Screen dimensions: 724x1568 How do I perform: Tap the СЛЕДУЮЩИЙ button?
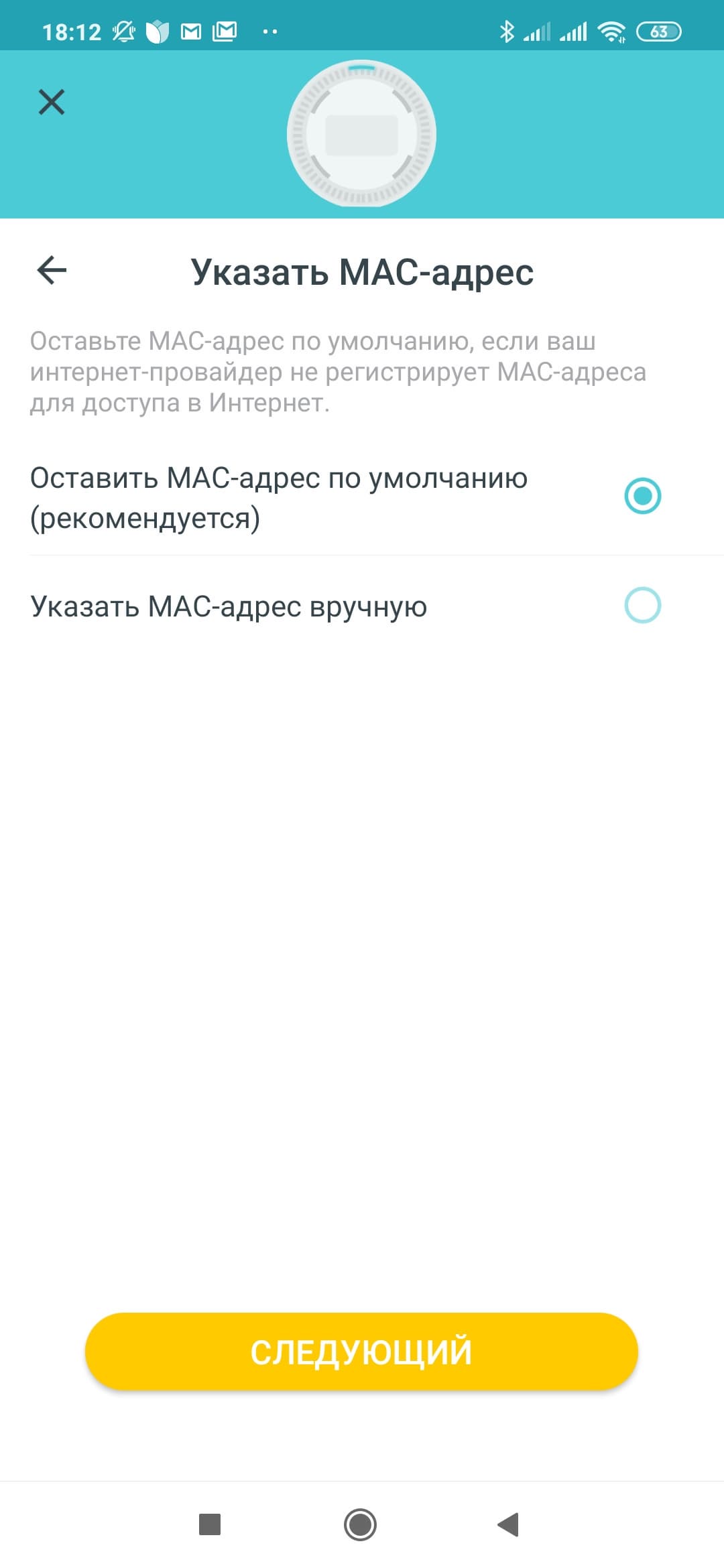[x=361, y=1351]
